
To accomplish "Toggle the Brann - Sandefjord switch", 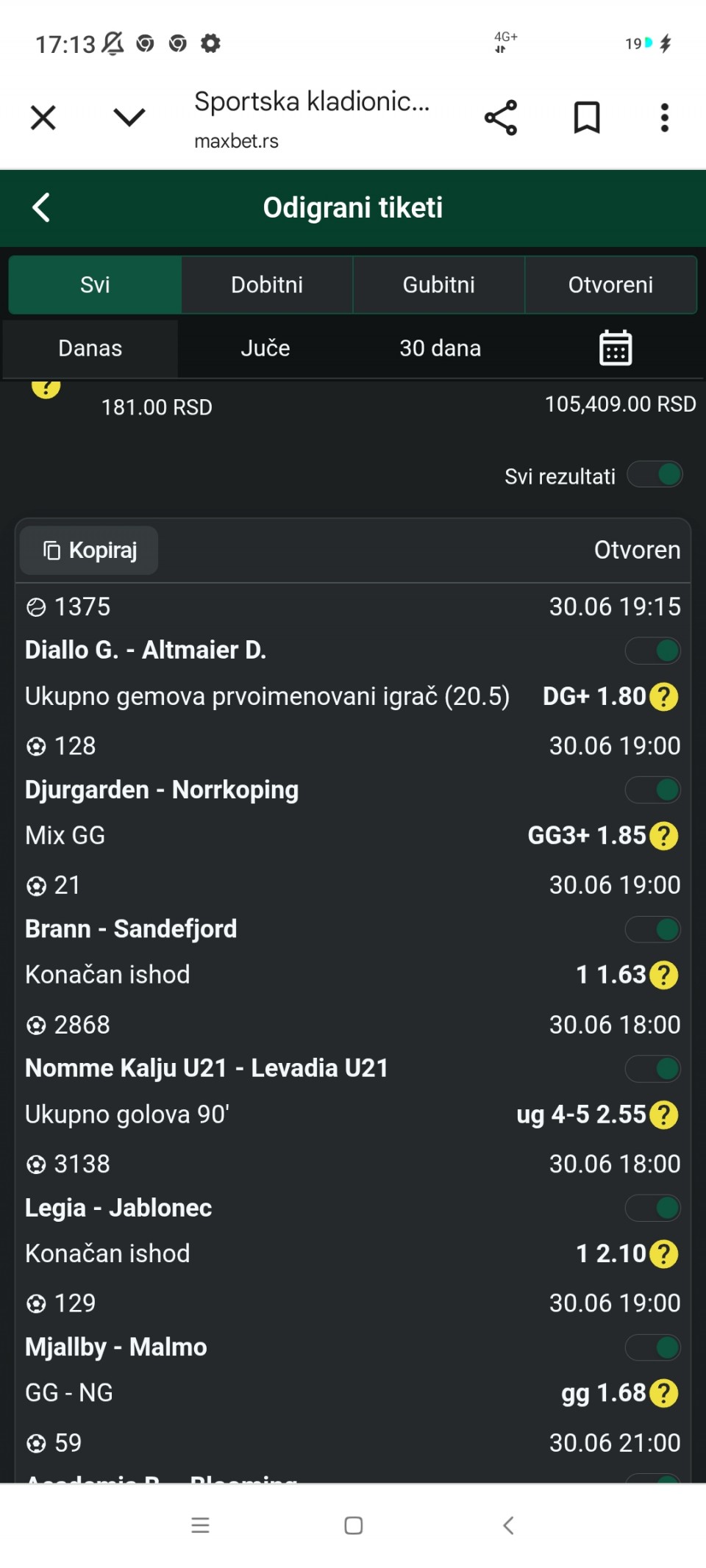I will pyautogui.click(x=653, y=929).
